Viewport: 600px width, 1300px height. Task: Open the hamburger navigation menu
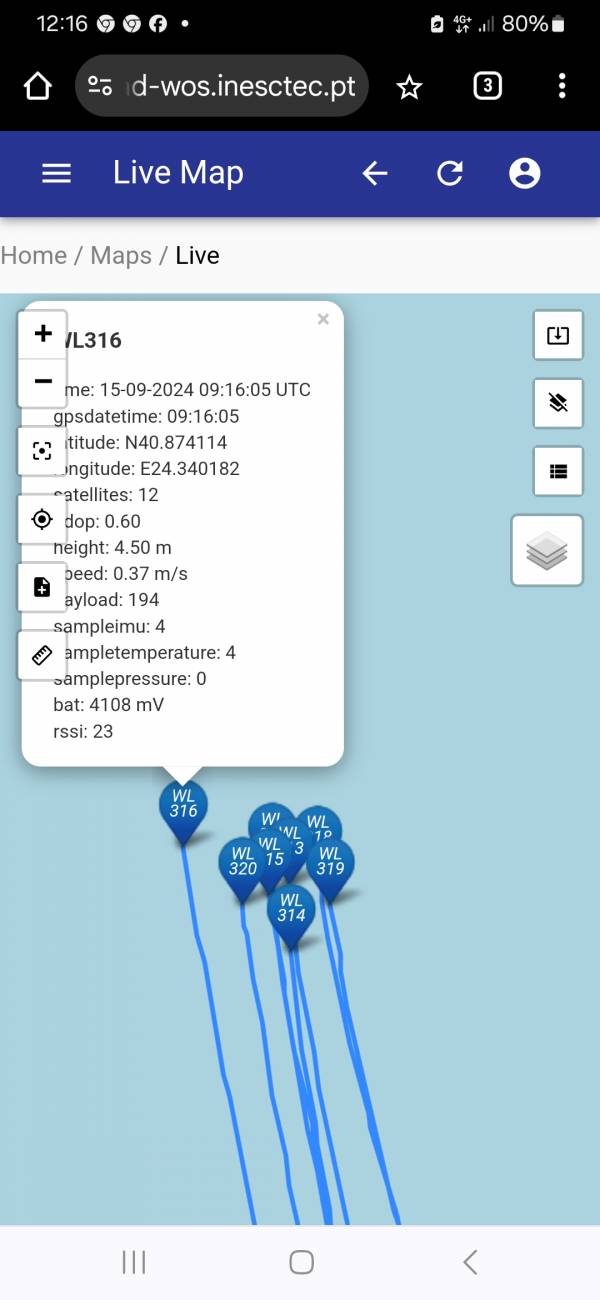pos(56,173)
